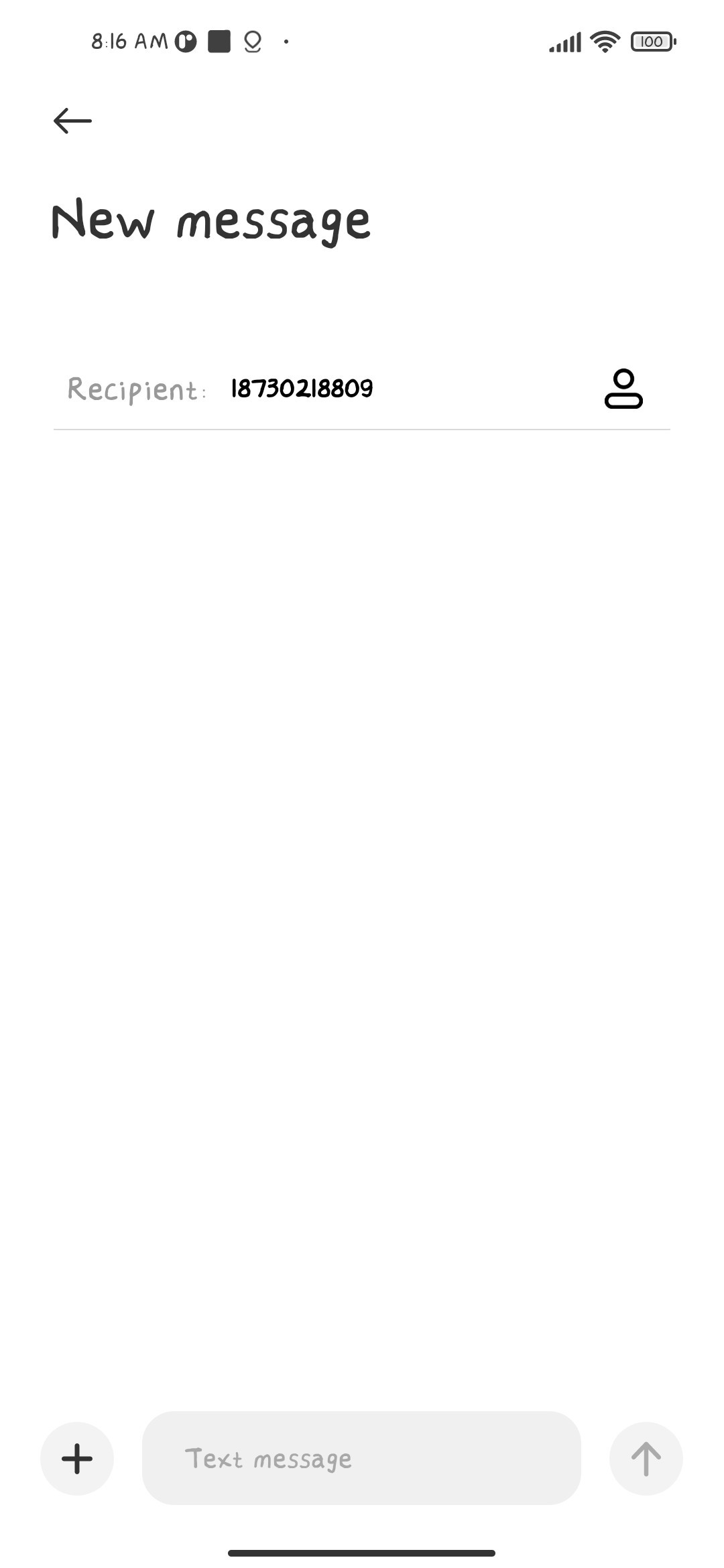Open the plus attachment button
724x1568 pixels.
(x=77, y=1458)
